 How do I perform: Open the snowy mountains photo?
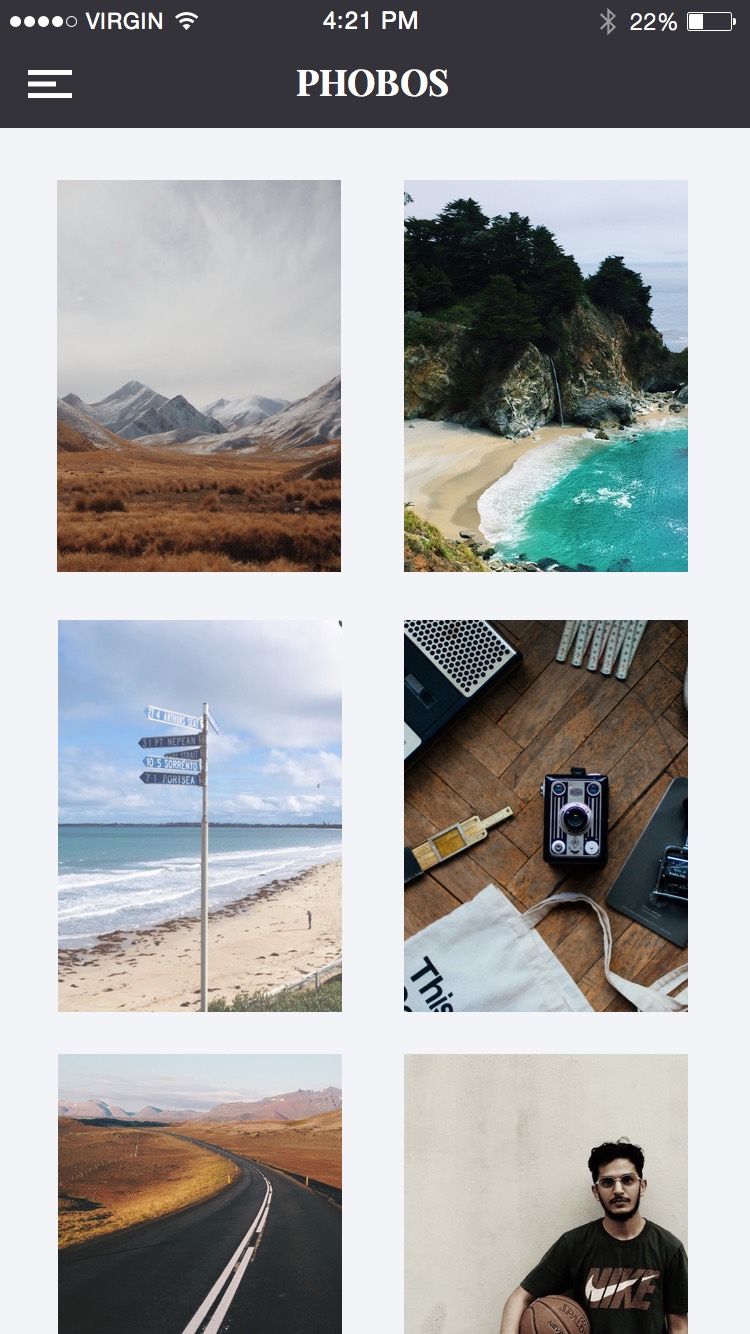(199, 376)
